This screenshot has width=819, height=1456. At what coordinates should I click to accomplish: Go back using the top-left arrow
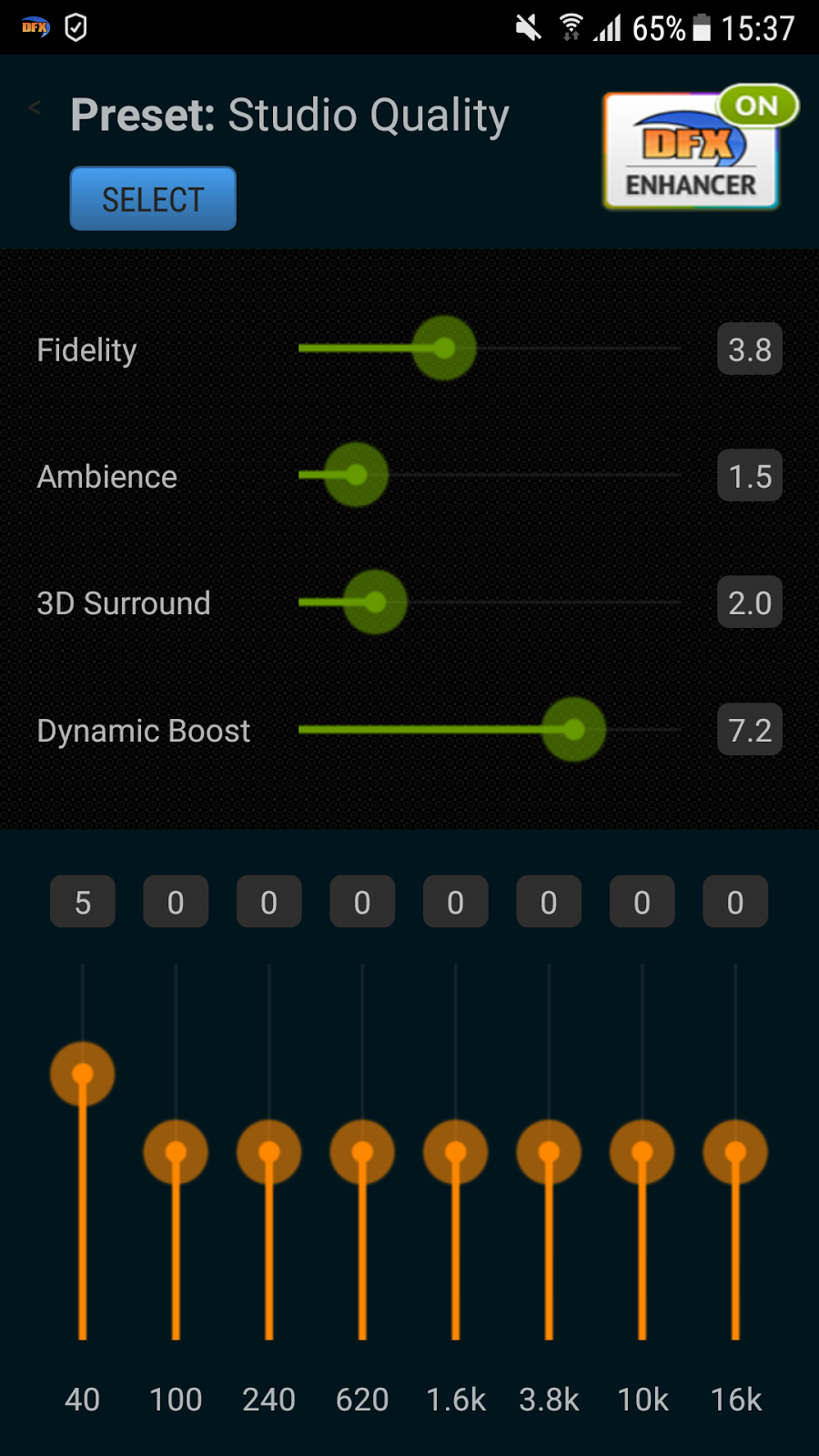tap(35, 108)
